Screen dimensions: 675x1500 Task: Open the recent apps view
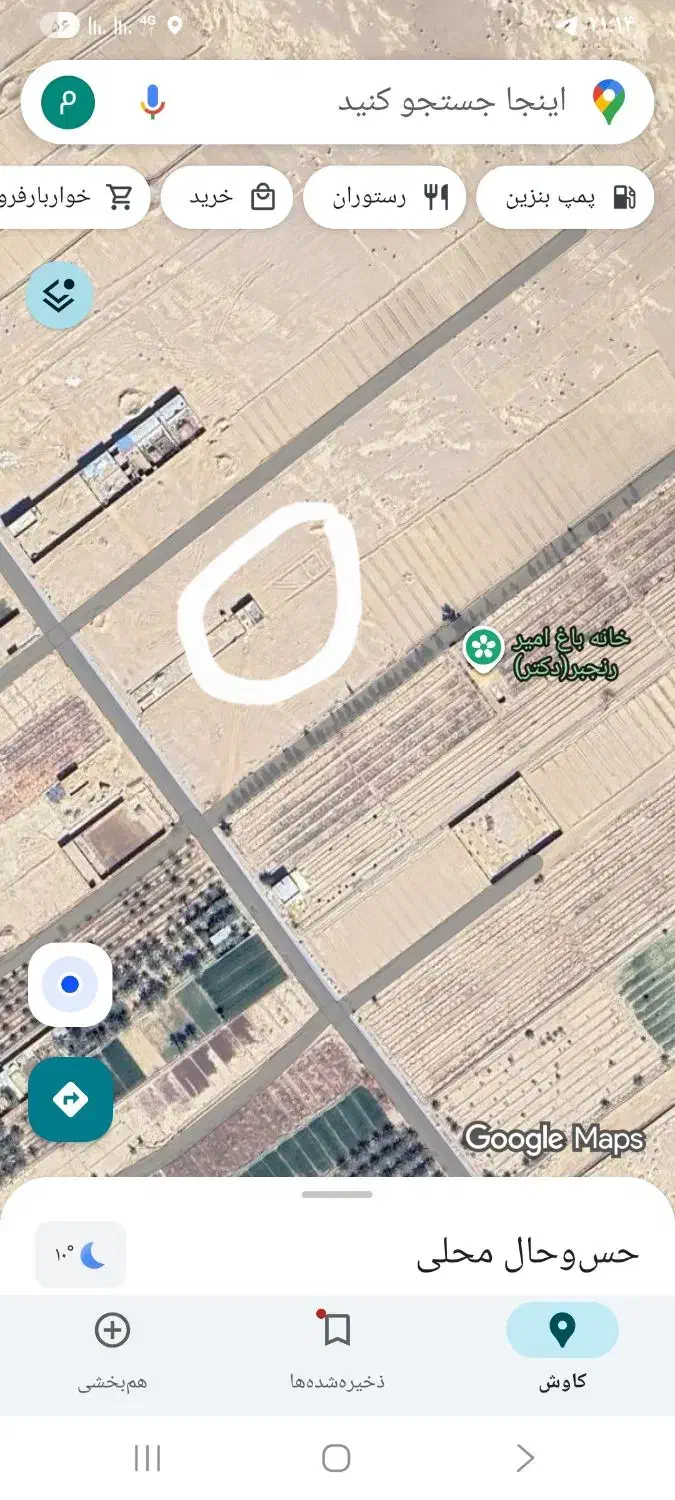click(x=147, y=1458)
